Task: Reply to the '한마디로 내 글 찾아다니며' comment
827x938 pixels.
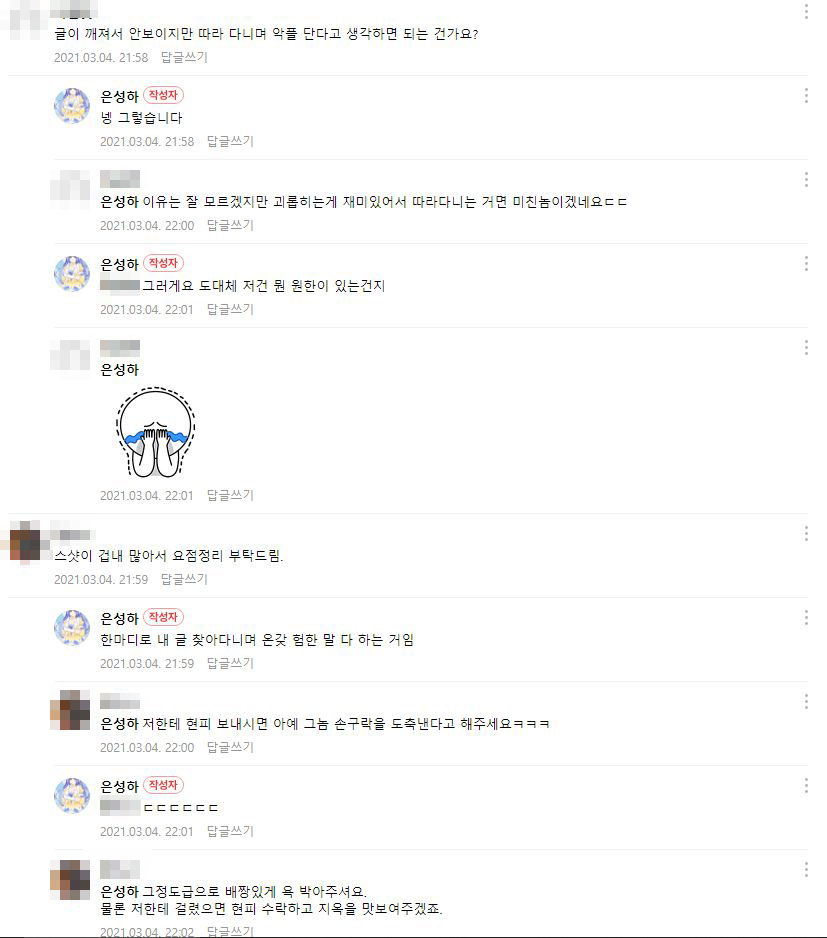Action: click(230, 664)
